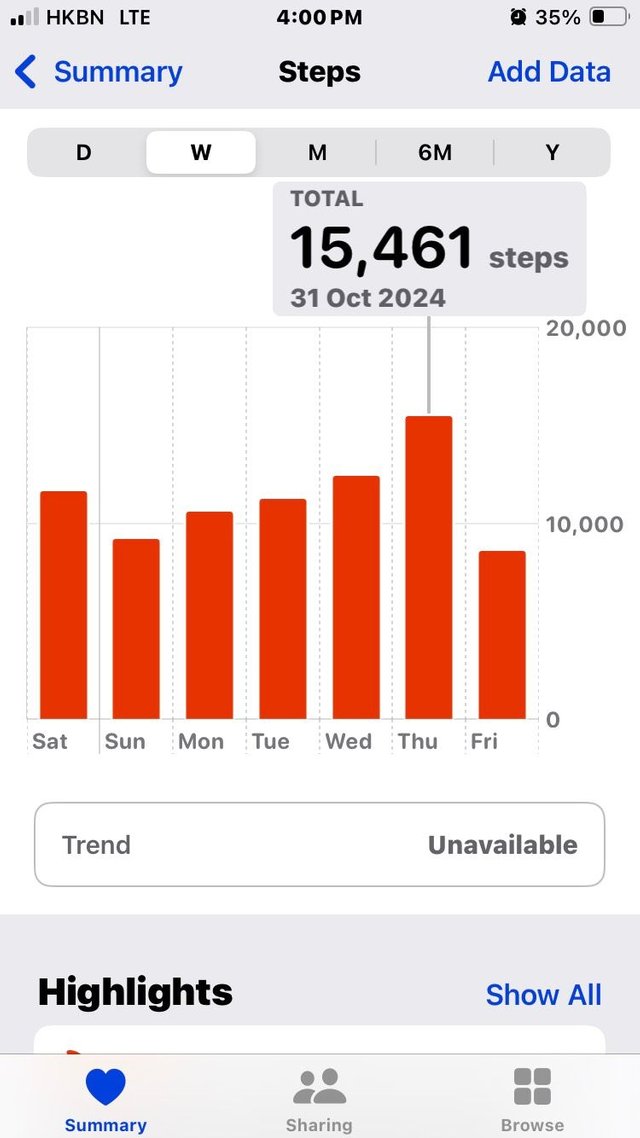Switch to the M month view

317,152
